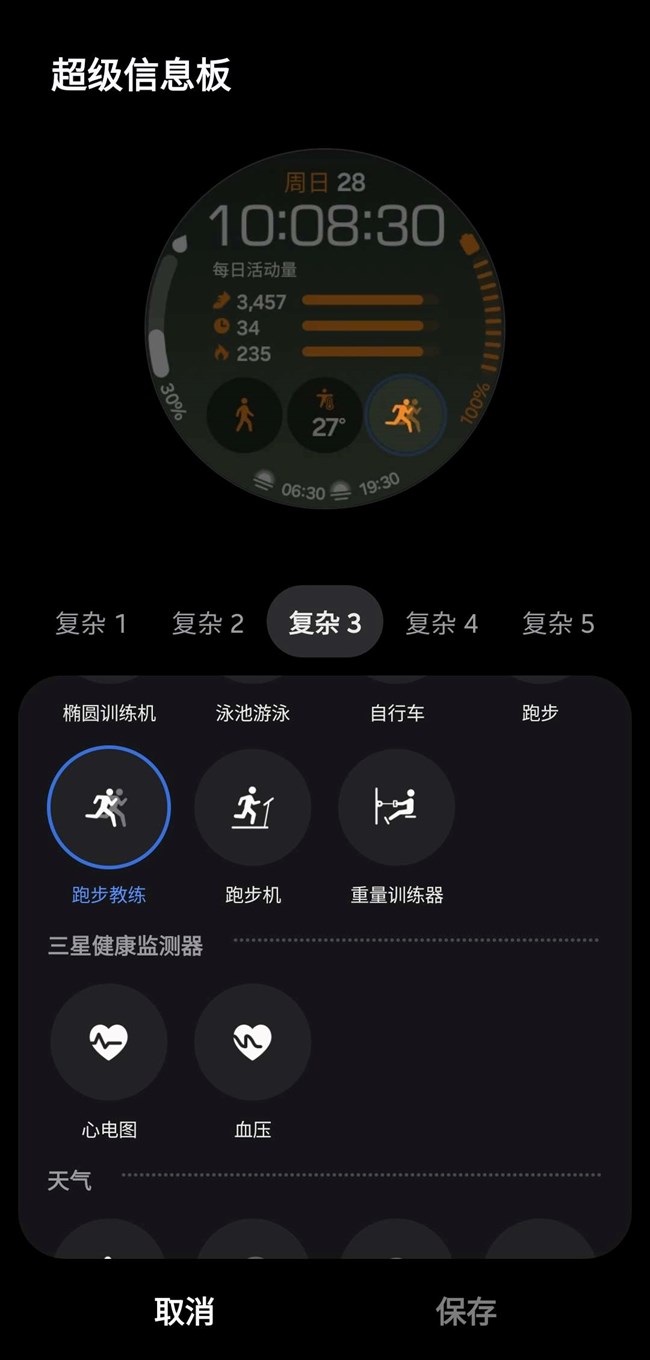Select the 心电图 ECG complication
The height and width of the screenshot is (1360, 650).
[109, 1042]
